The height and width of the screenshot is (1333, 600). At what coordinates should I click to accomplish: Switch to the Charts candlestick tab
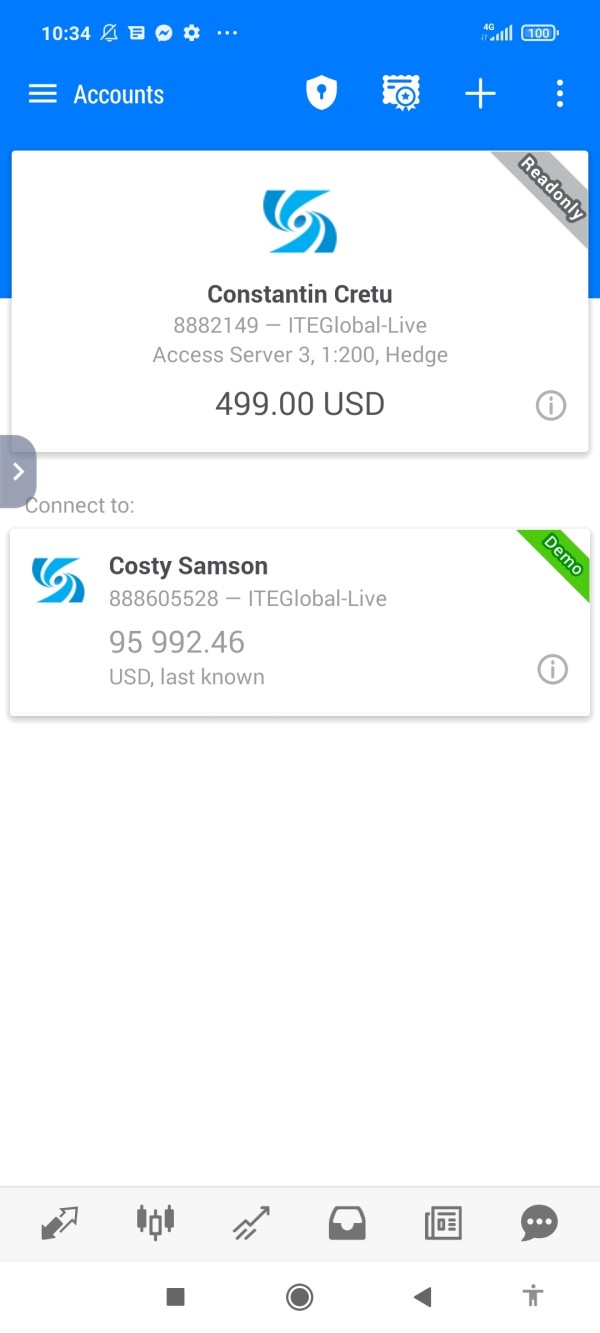pos(155,1221)
